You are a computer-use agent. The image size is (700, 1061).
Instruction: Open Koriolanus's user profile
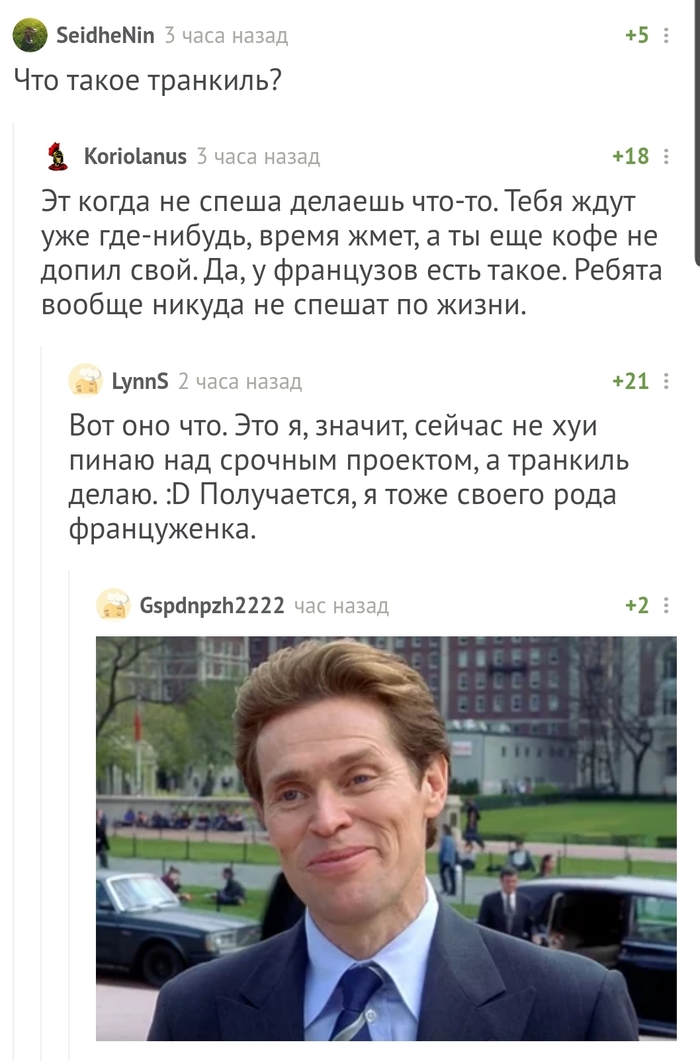coord(134,156)
